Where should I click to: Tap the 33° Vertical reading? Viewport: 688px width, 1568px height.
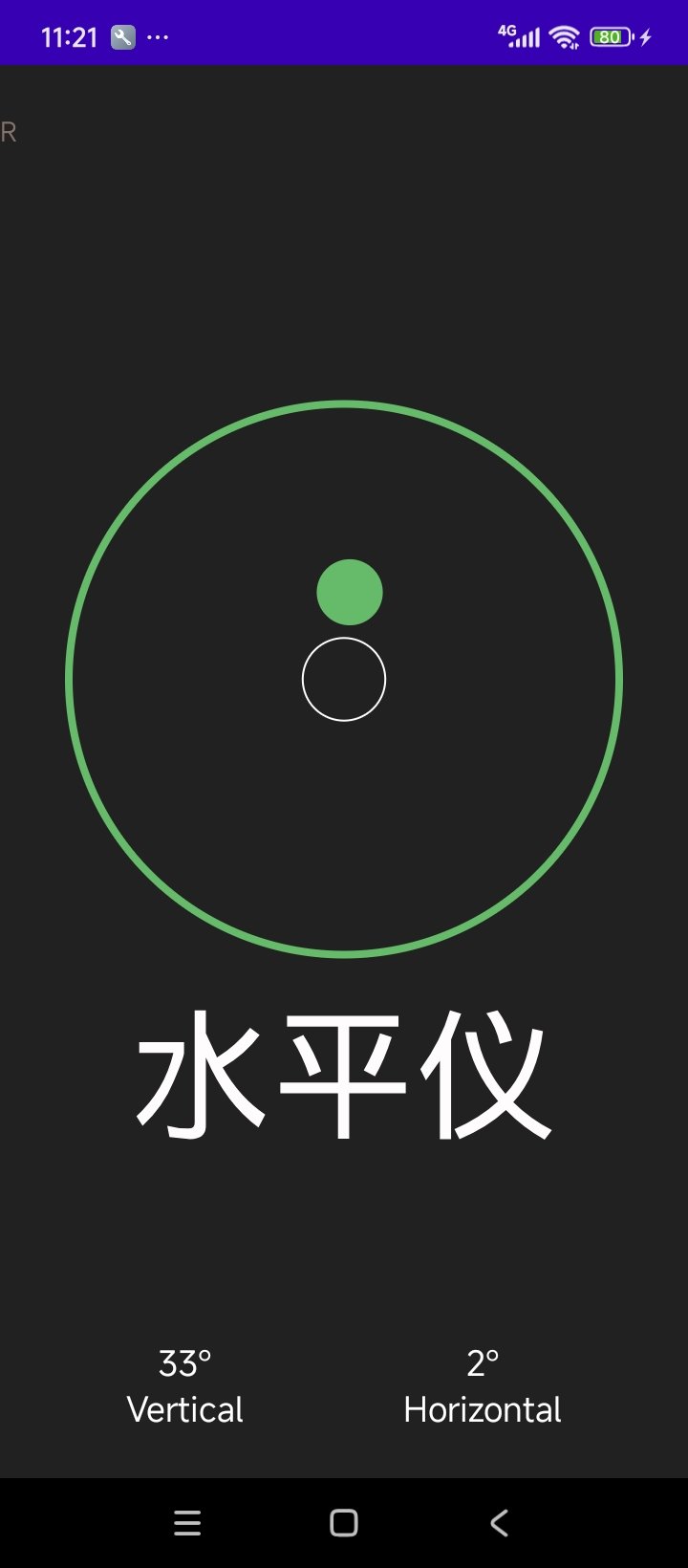pyautogui.click(x=184, y=1362)
